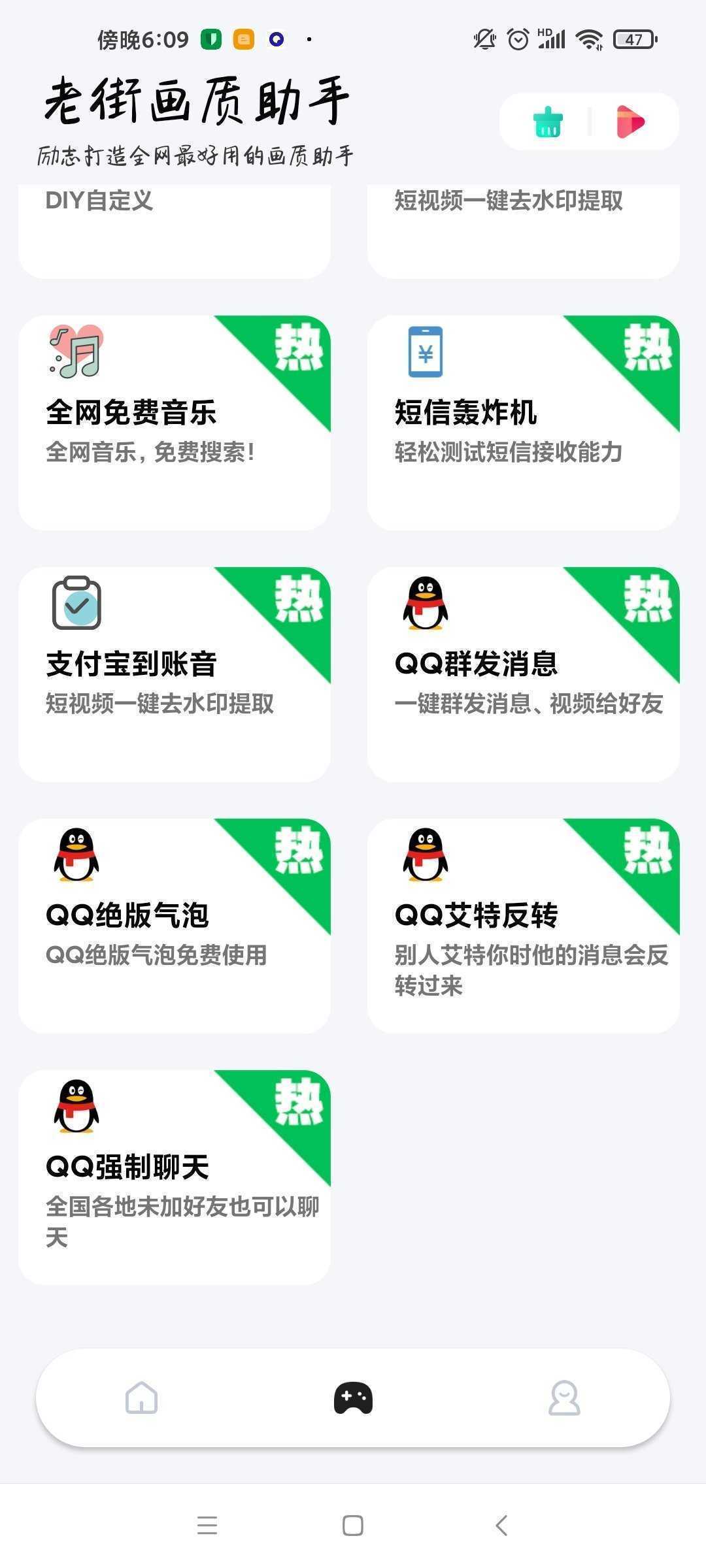Go back with the system back button
706x1568 pixels.
tap(501, 1526)
